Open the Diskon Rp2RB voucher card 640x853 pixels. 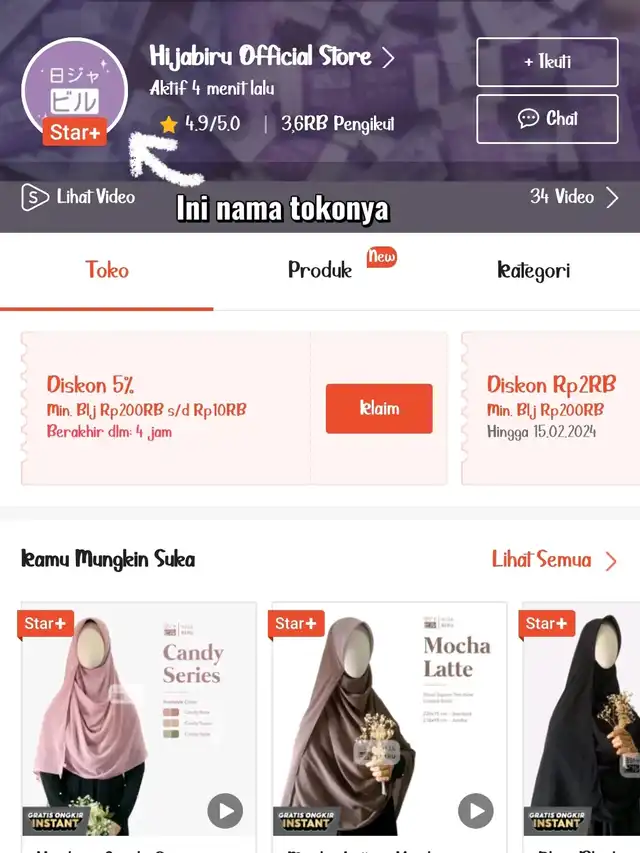[x=551, y=408]
